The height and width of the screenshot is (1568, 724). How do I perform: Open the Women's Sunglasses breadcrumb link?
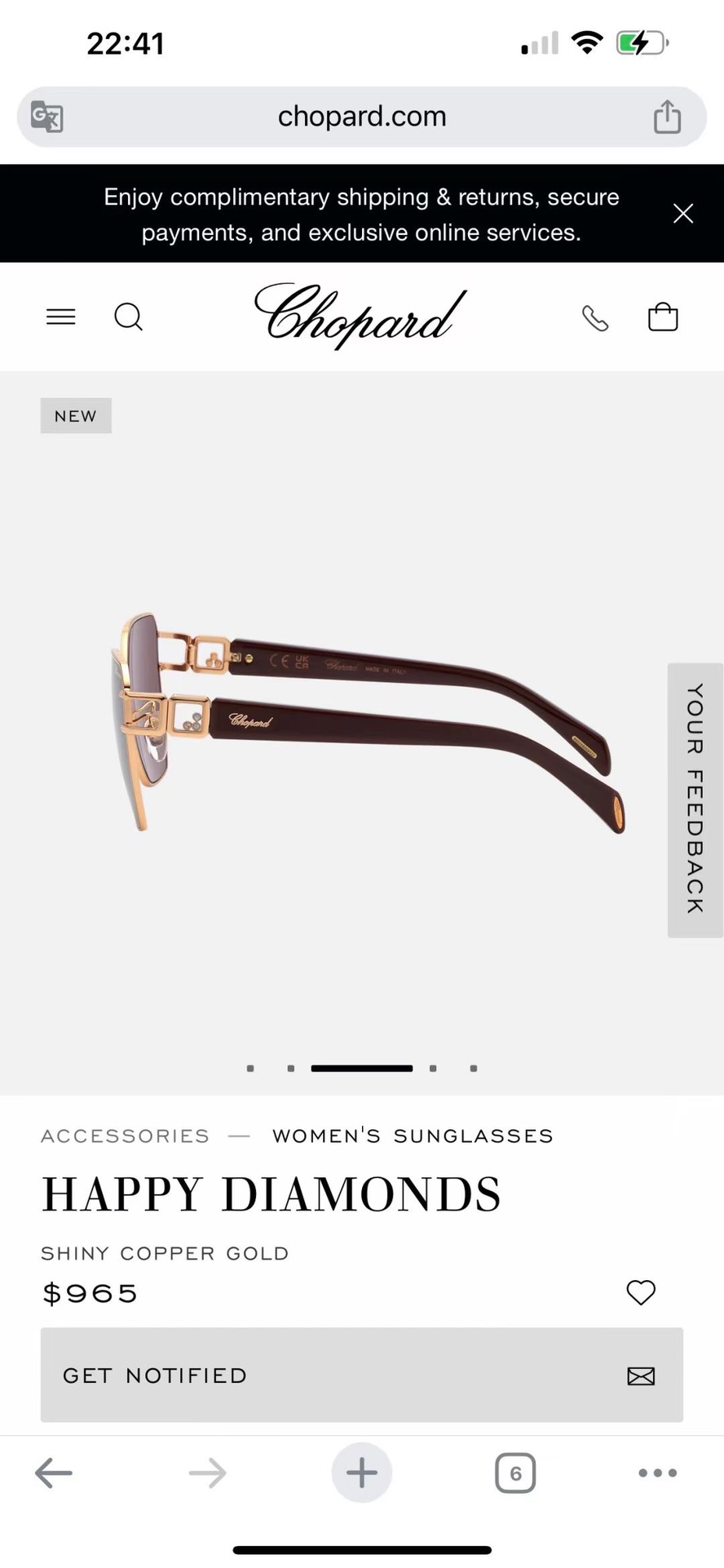pos(413,1136)
